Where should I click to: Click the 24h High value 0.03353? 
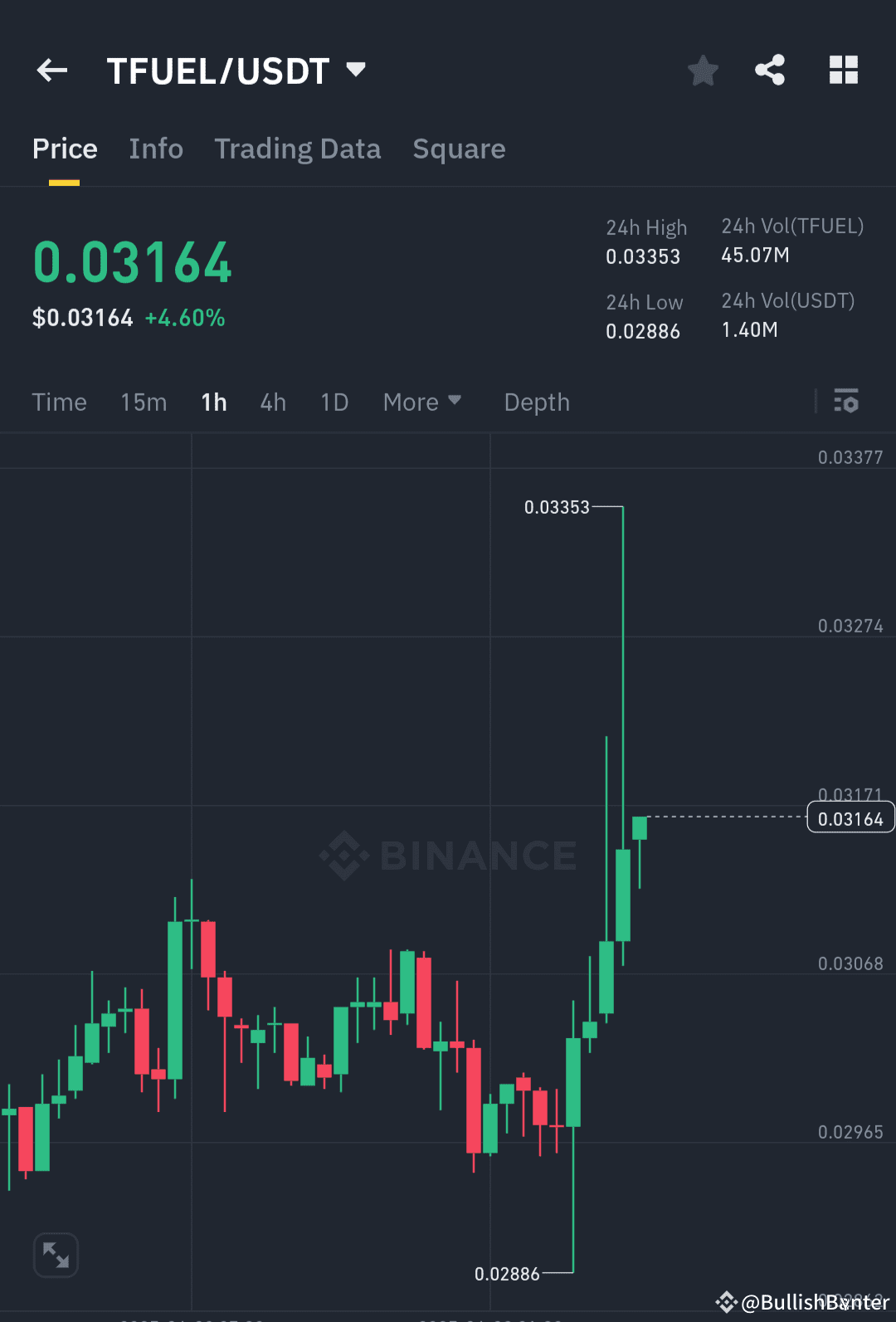pos(644,256)
